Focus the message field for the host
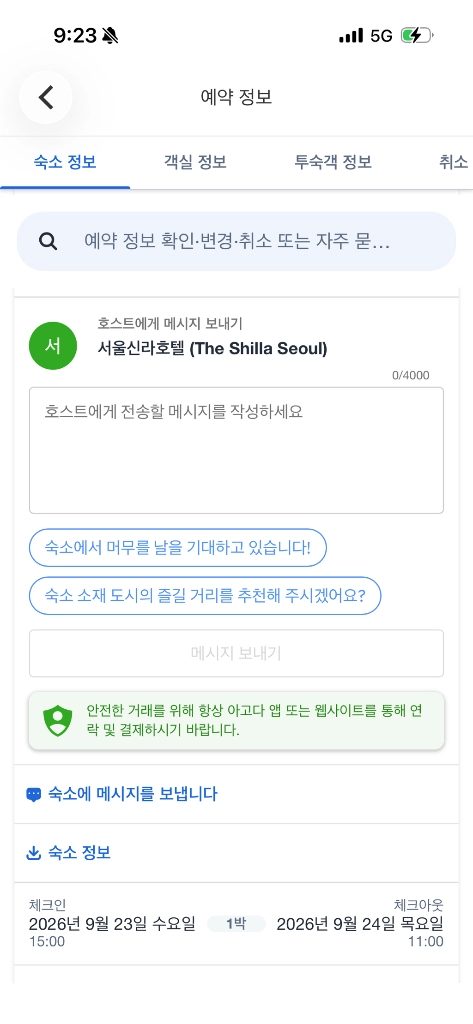The width and height of the screenshot is (473, 1024). click(x=236, y=451)
